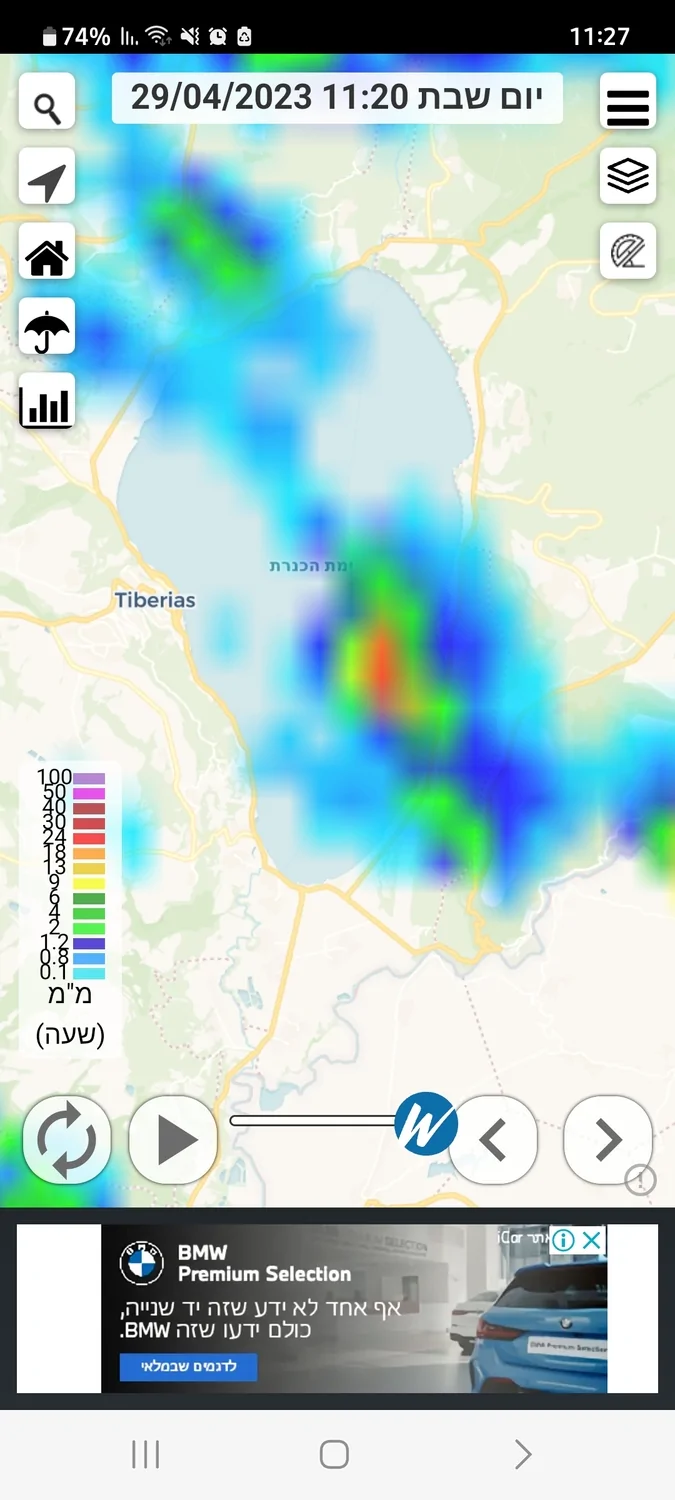Open the bar chart statistics icon
The width and height of the screenshot is (675, 1500).
47,402
